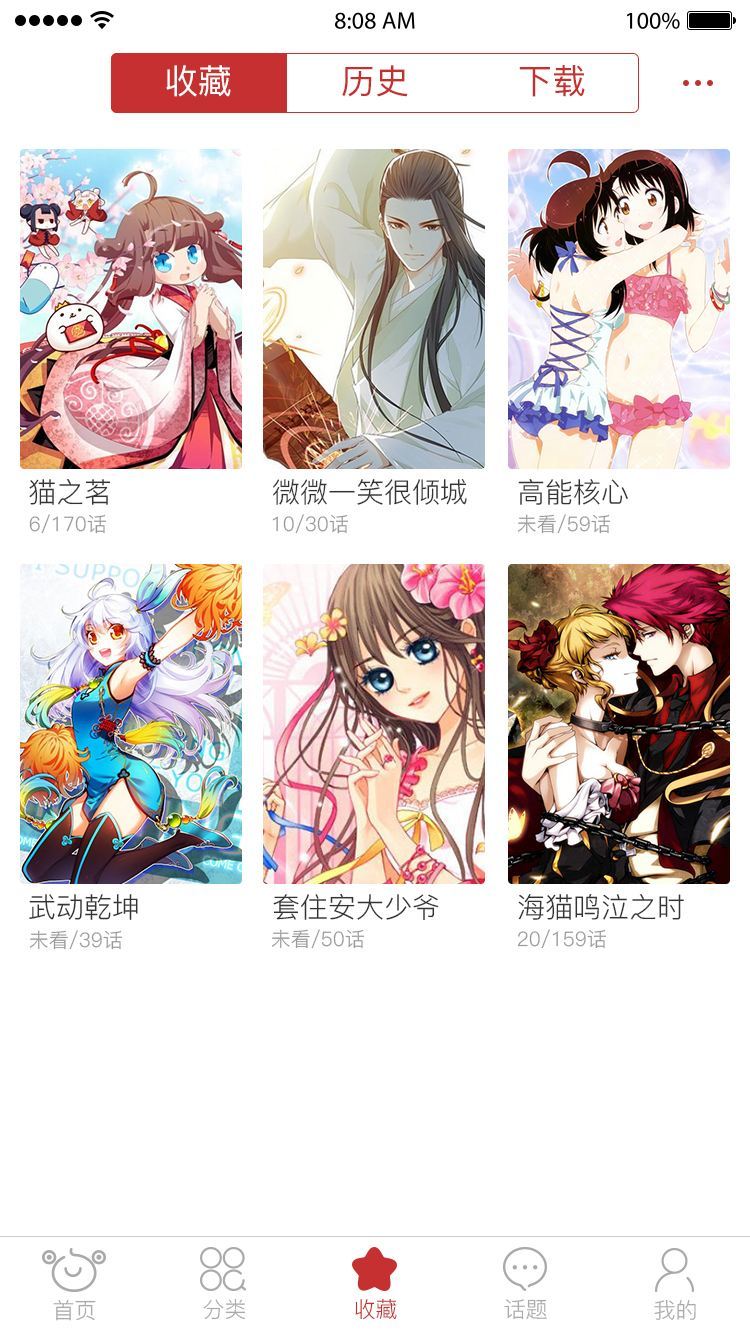Open the comic 海猫鸣泣之时
The height and width of the screenshot is (1334, 750).
pyautogui.click(x=619, y=724)
